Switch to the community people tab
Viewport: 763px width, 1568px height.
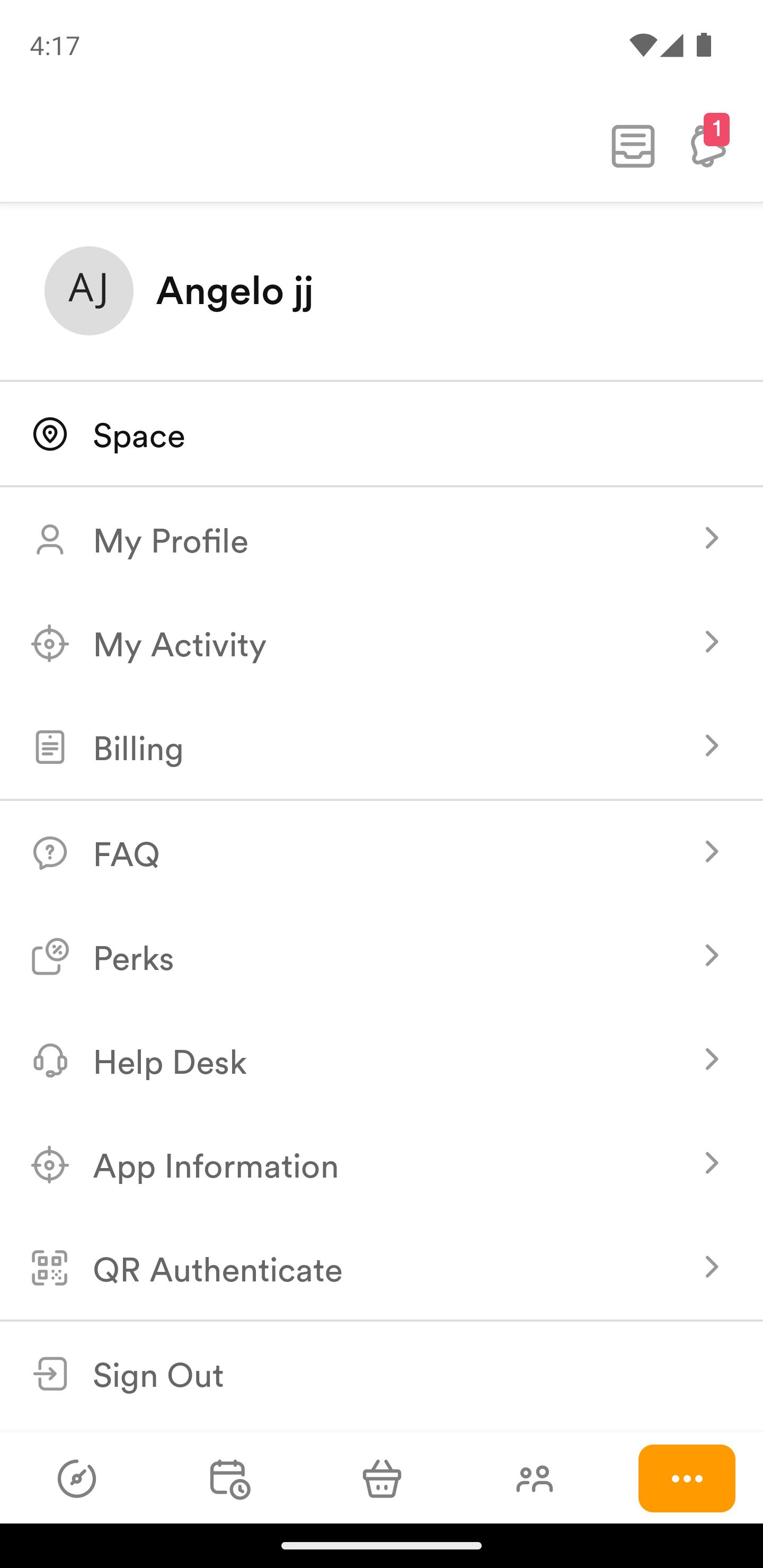(x=535, y=1478)
